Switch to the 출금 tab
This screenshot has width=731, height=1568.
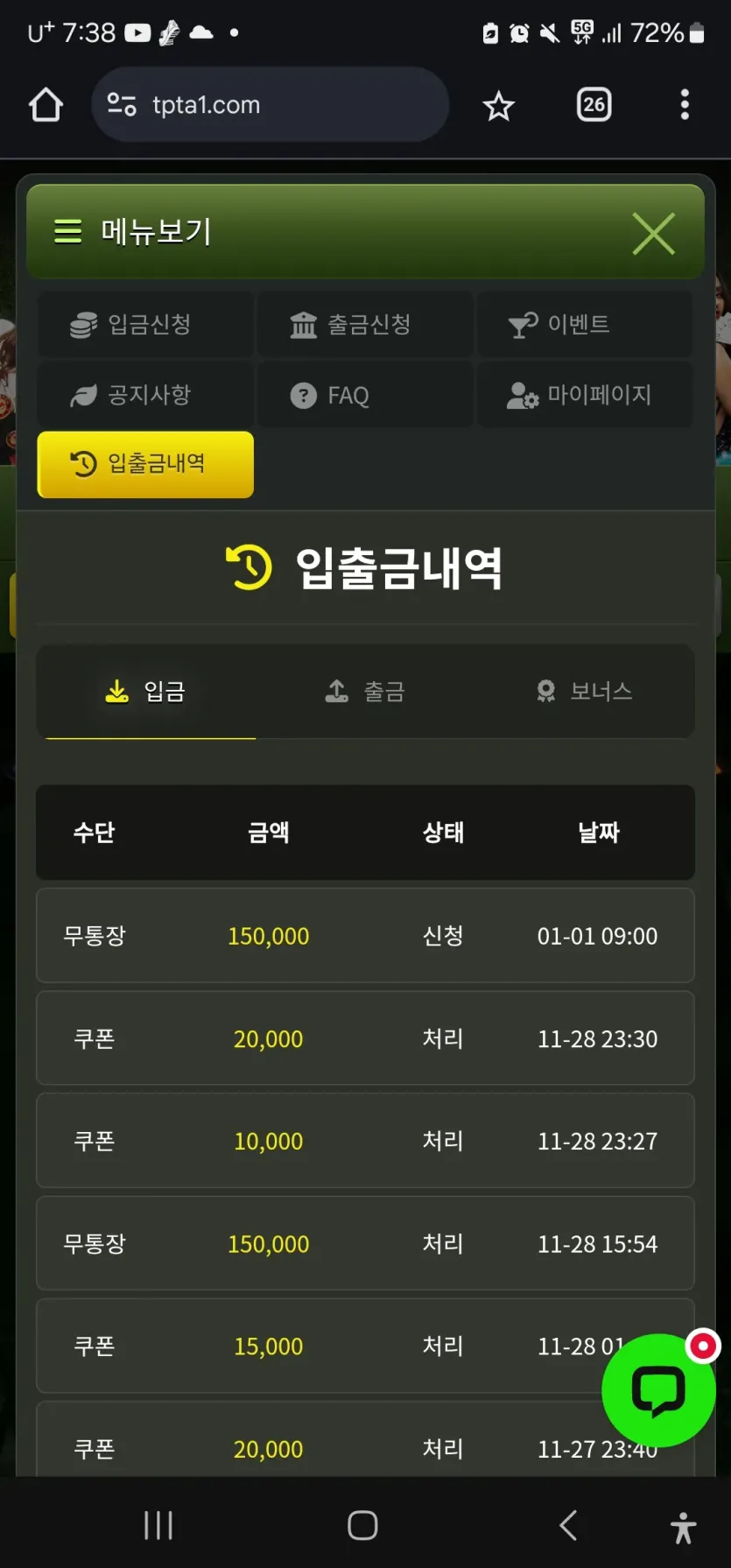tap(365, 692)
